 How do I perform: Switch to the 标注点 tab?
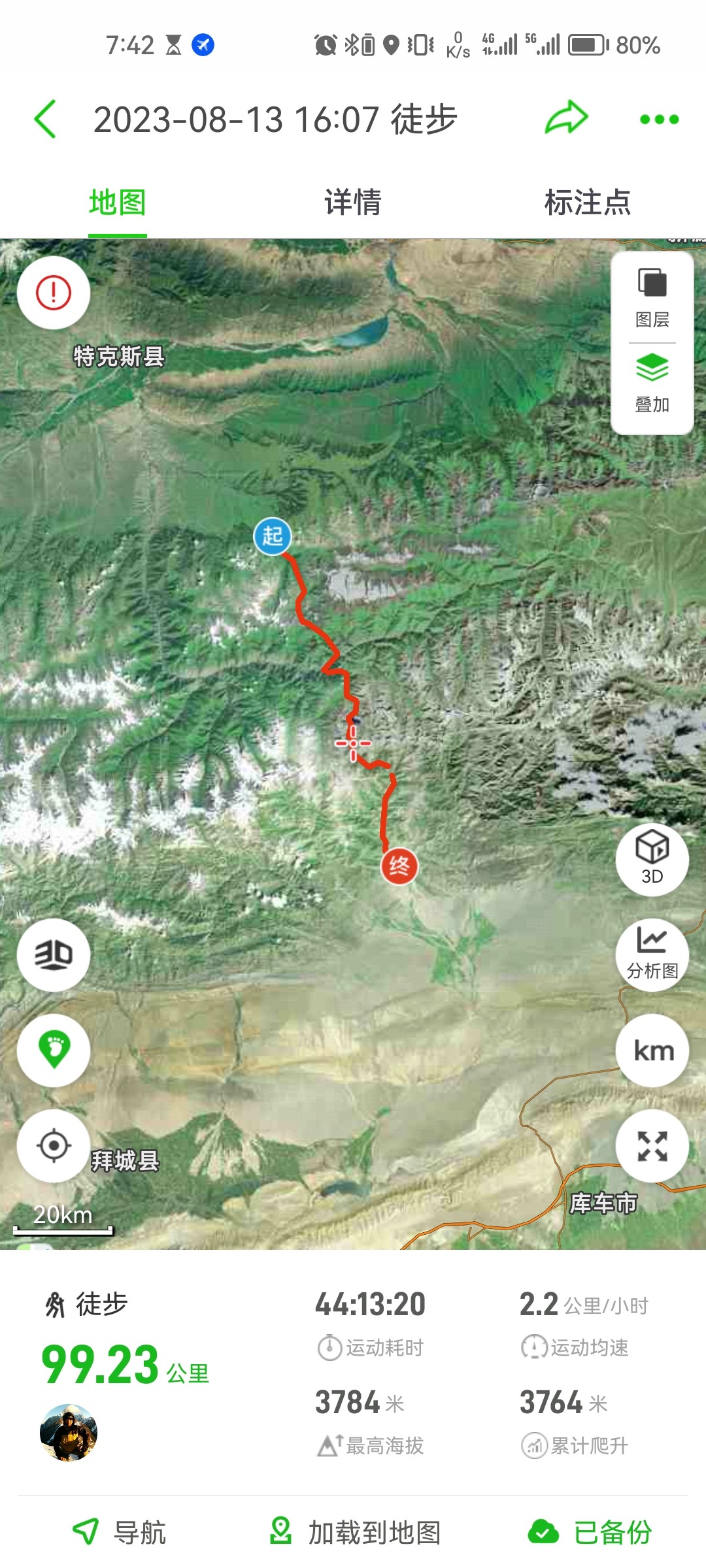pyautogui.click(x=587, y=203)
